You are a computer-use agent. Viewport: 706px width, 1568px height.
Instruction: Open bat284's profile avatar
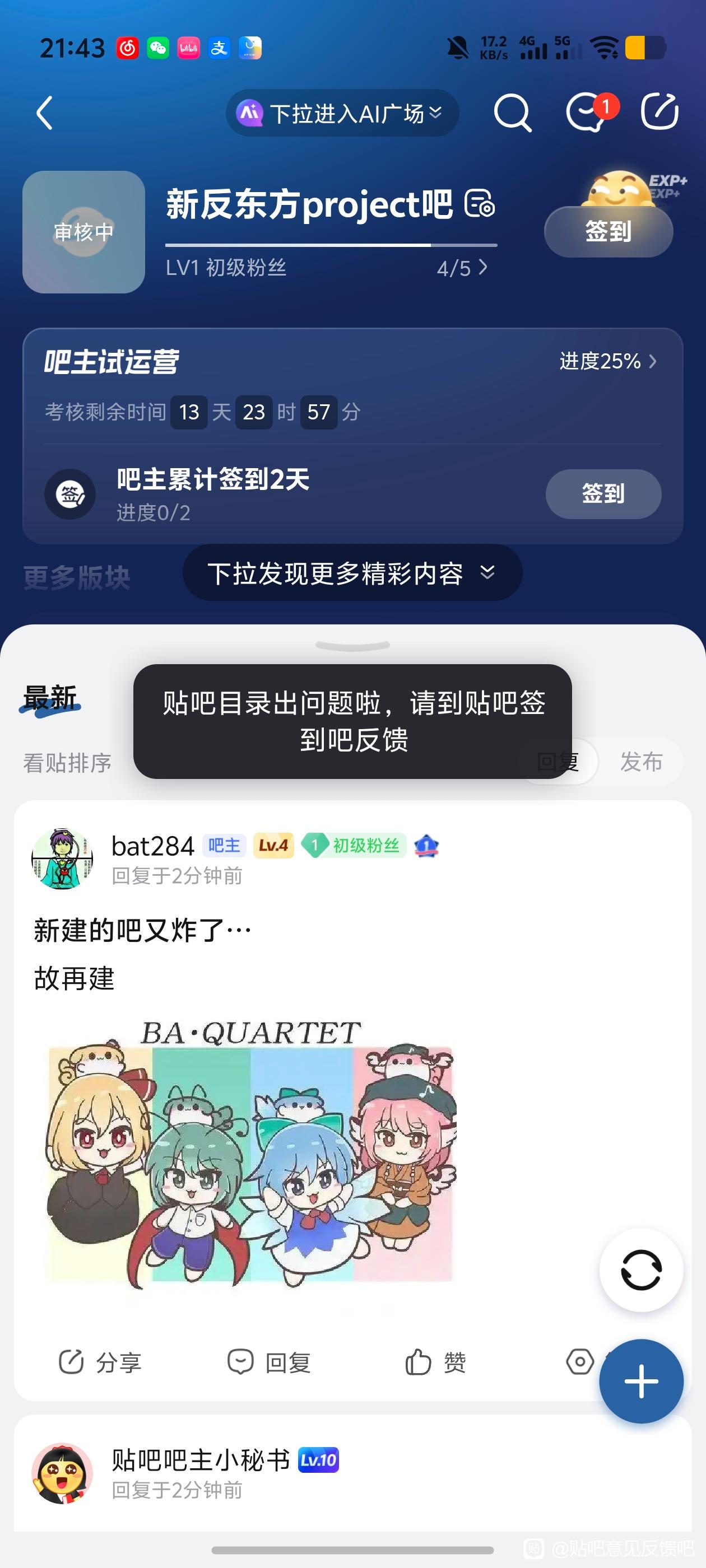(x=62, y=859)
